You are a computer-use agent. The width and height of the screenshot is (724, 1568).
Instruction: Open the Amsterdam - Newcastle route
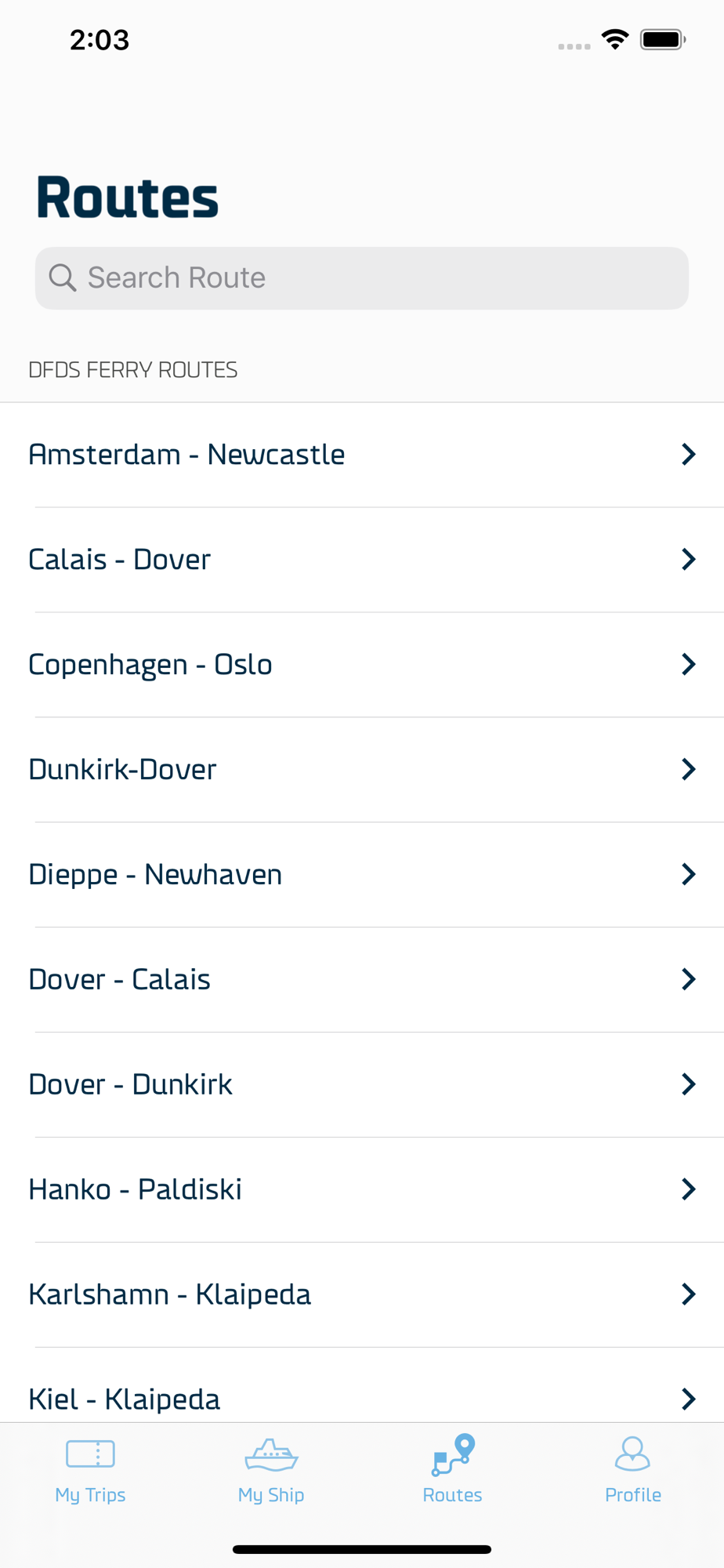point(362,455)
